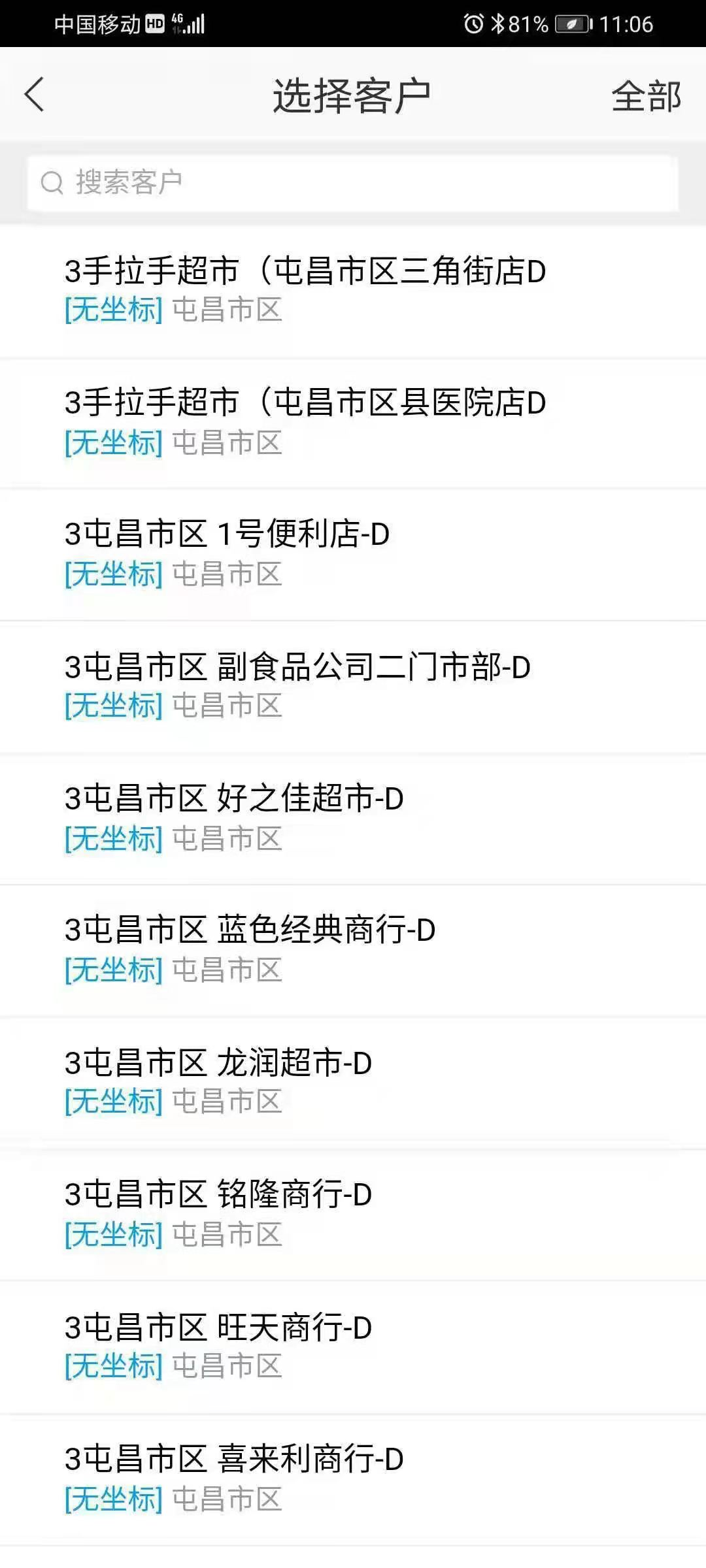Choose customer 1号便利店-D
706x1568 pixels.
coord(353,555)
